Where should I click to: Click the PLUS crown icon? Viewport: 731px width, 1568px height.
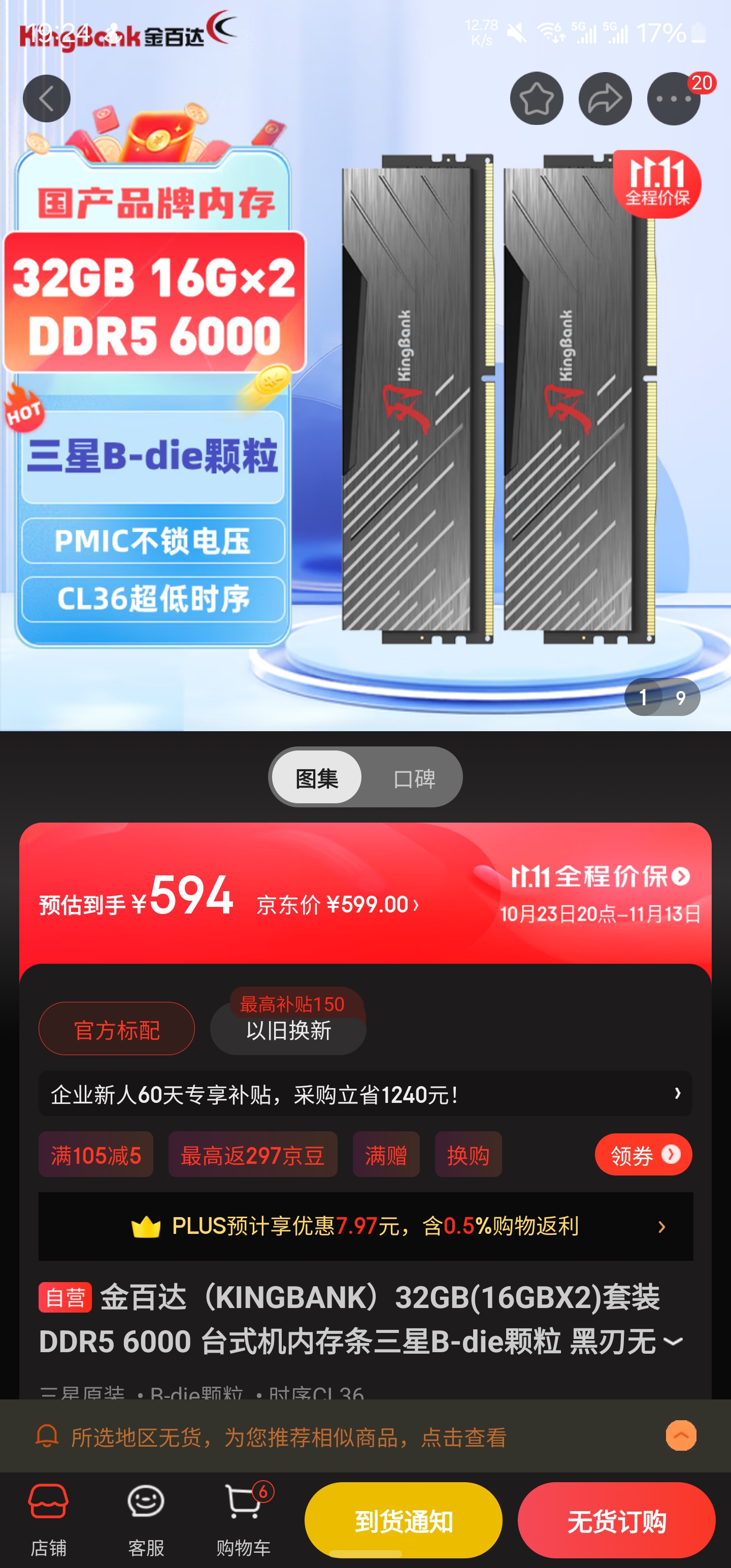tap(148, 1227)
